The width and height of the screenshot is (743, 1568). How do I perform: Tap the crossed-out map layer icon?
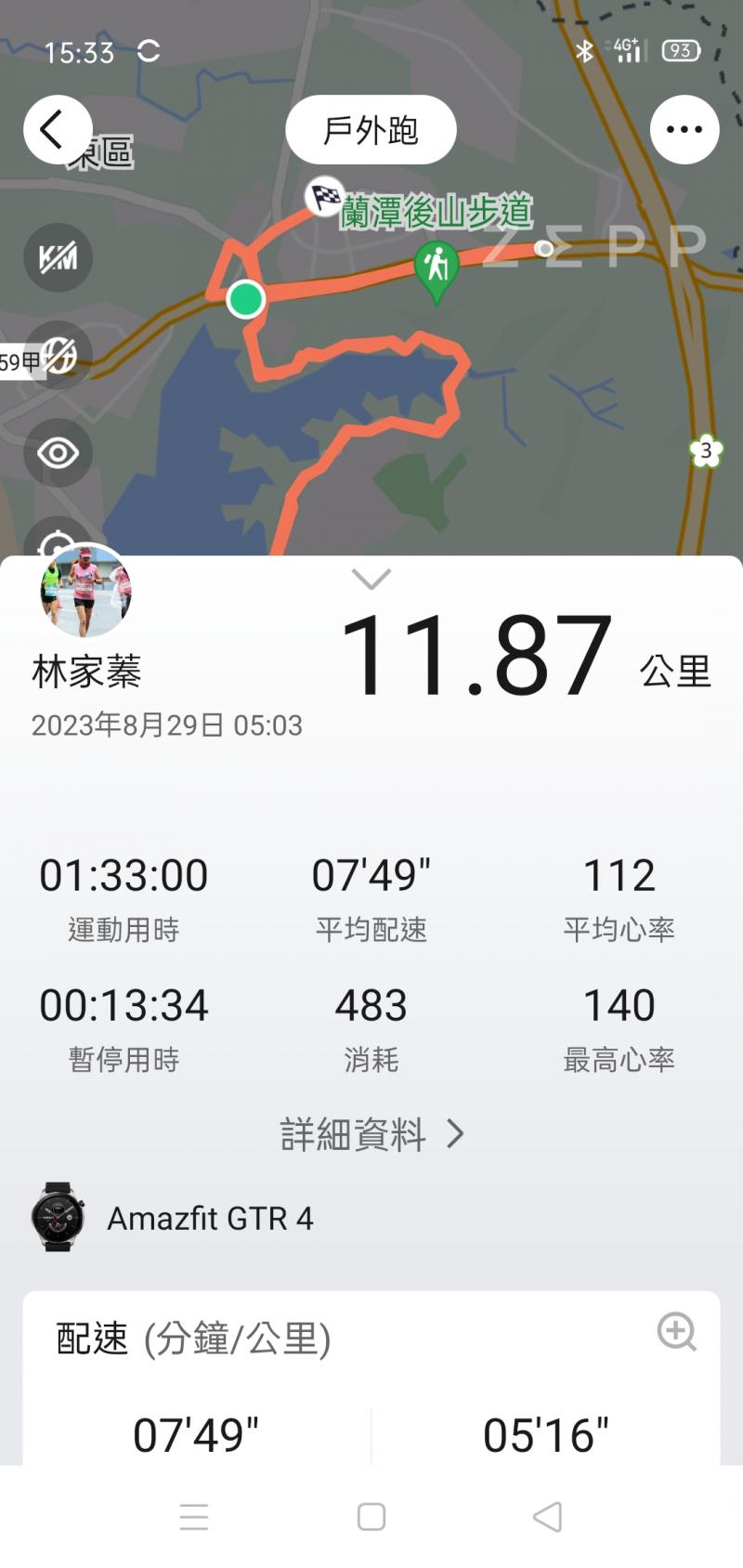[59, 355]
